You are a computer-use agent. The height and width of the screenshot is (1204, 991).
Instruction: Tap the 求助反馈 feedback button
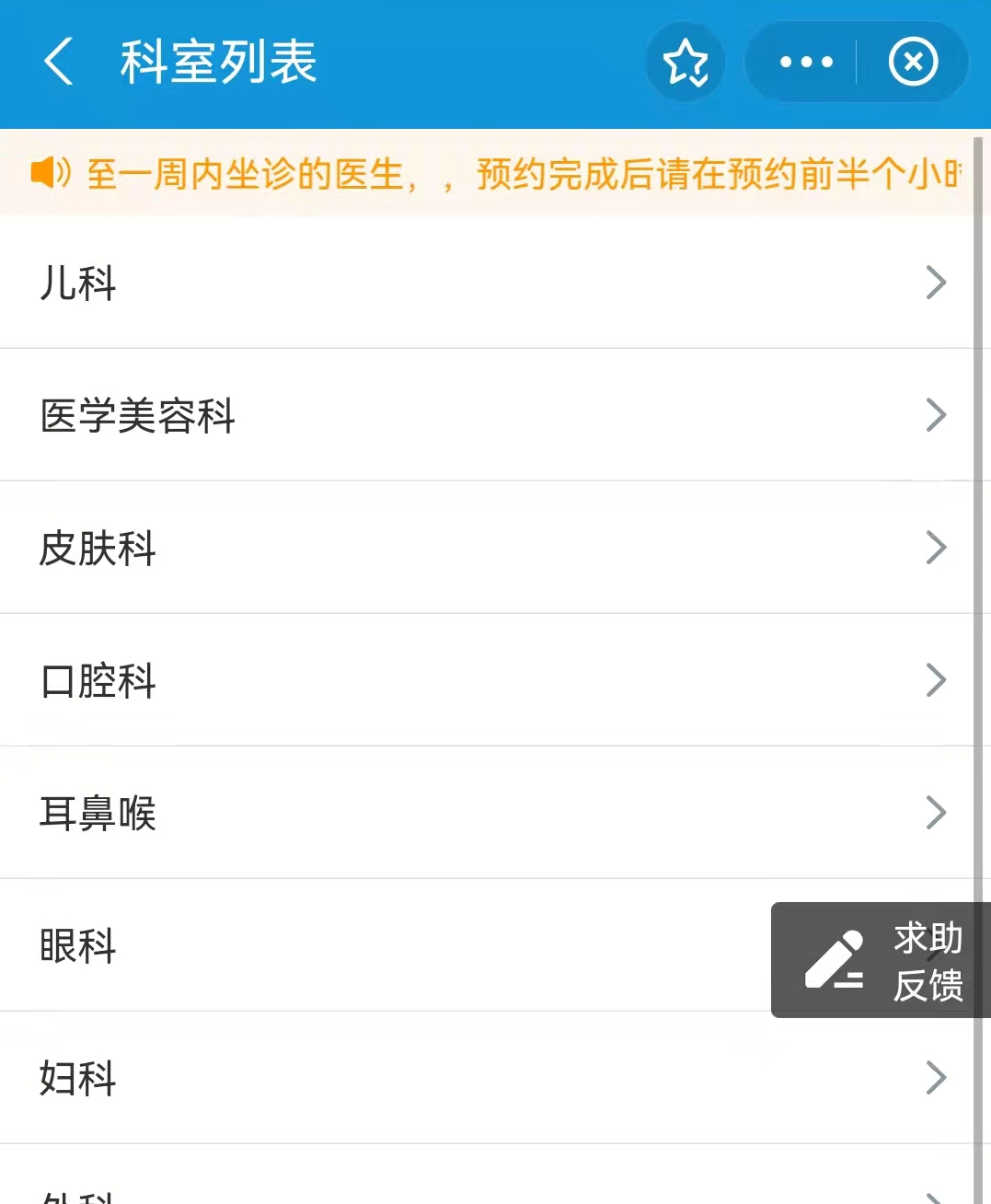(x=882, y=960)
